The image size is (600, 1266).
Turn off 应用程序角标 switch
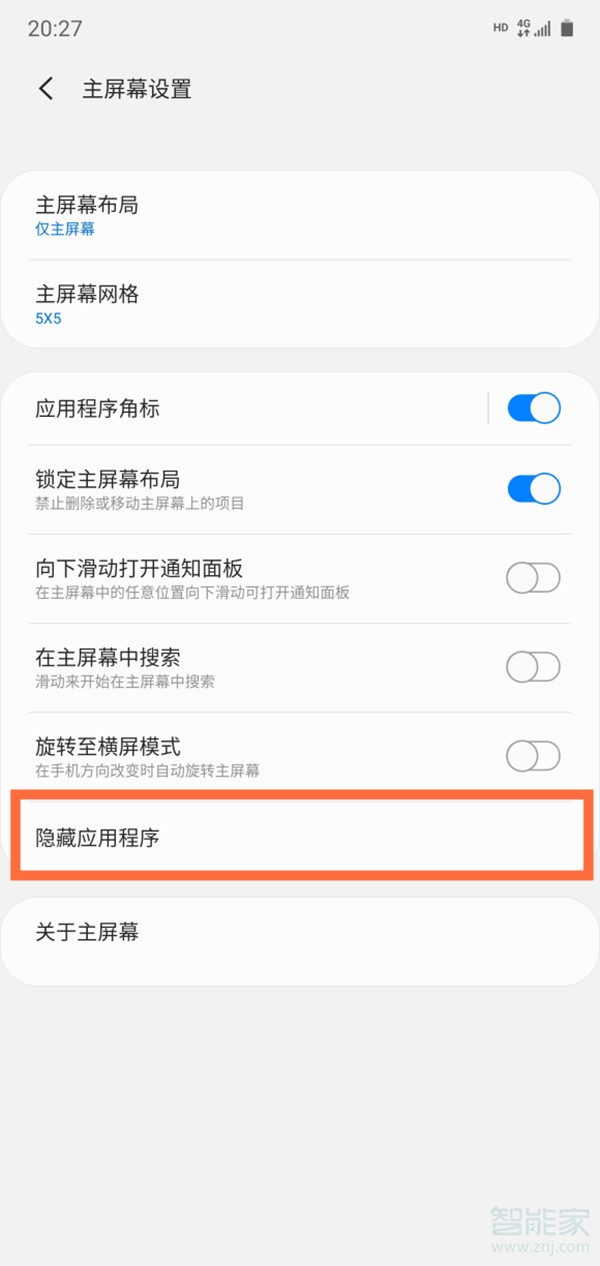point(533,408)
